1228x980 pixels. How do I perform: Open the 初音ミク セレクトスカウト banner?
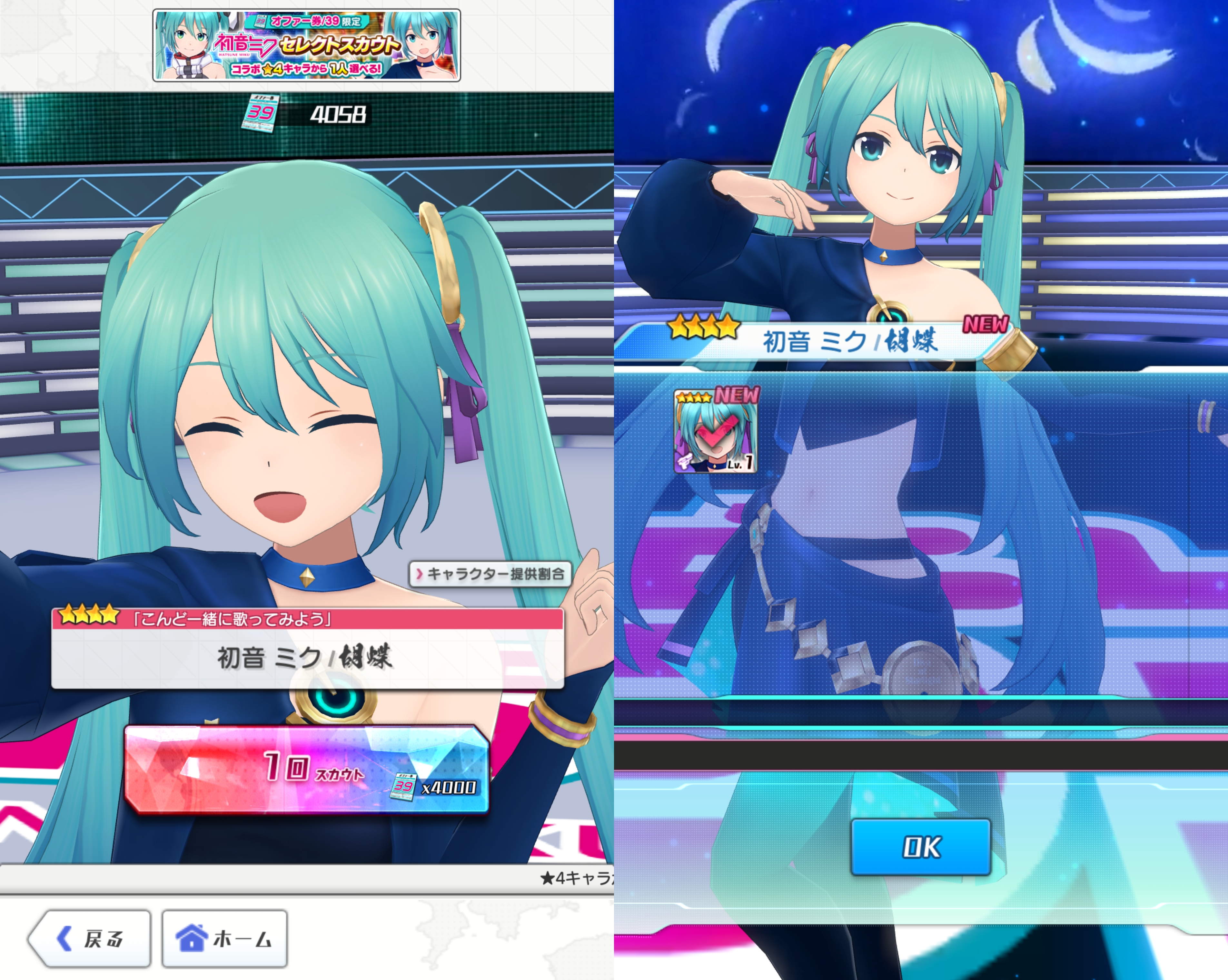pyautogui.click(x=306, y=45)
